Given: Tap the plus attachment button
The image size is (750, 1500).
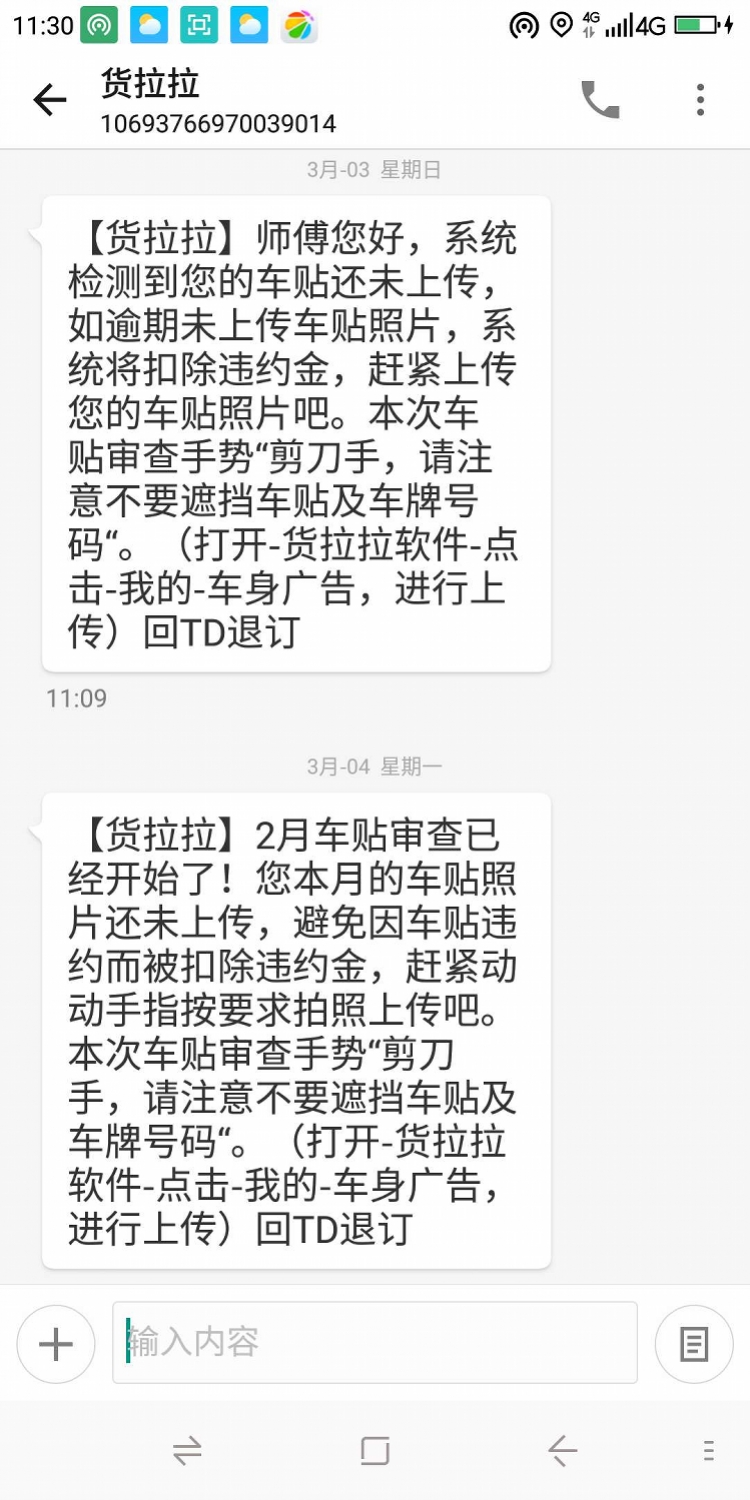Looking at the screenshot, I should (56, 1344).
